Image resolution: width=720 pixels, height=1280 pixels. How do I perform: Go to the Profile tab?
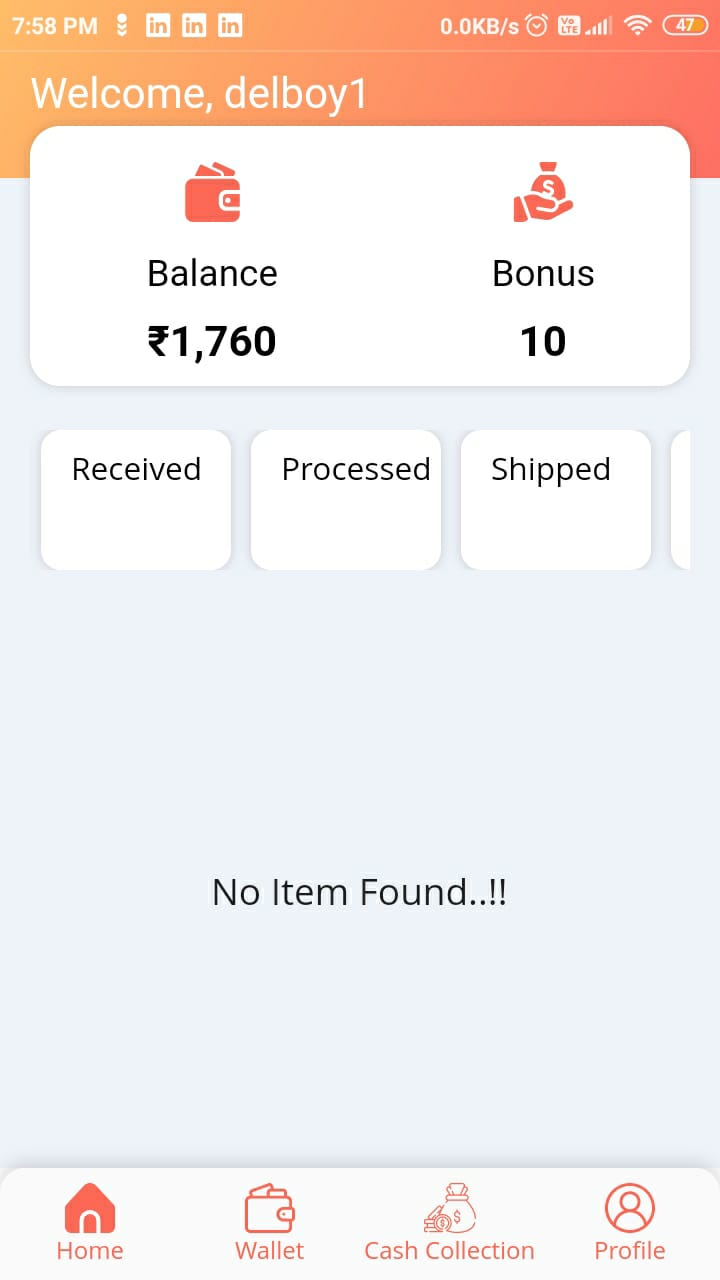coord(629,1222)
